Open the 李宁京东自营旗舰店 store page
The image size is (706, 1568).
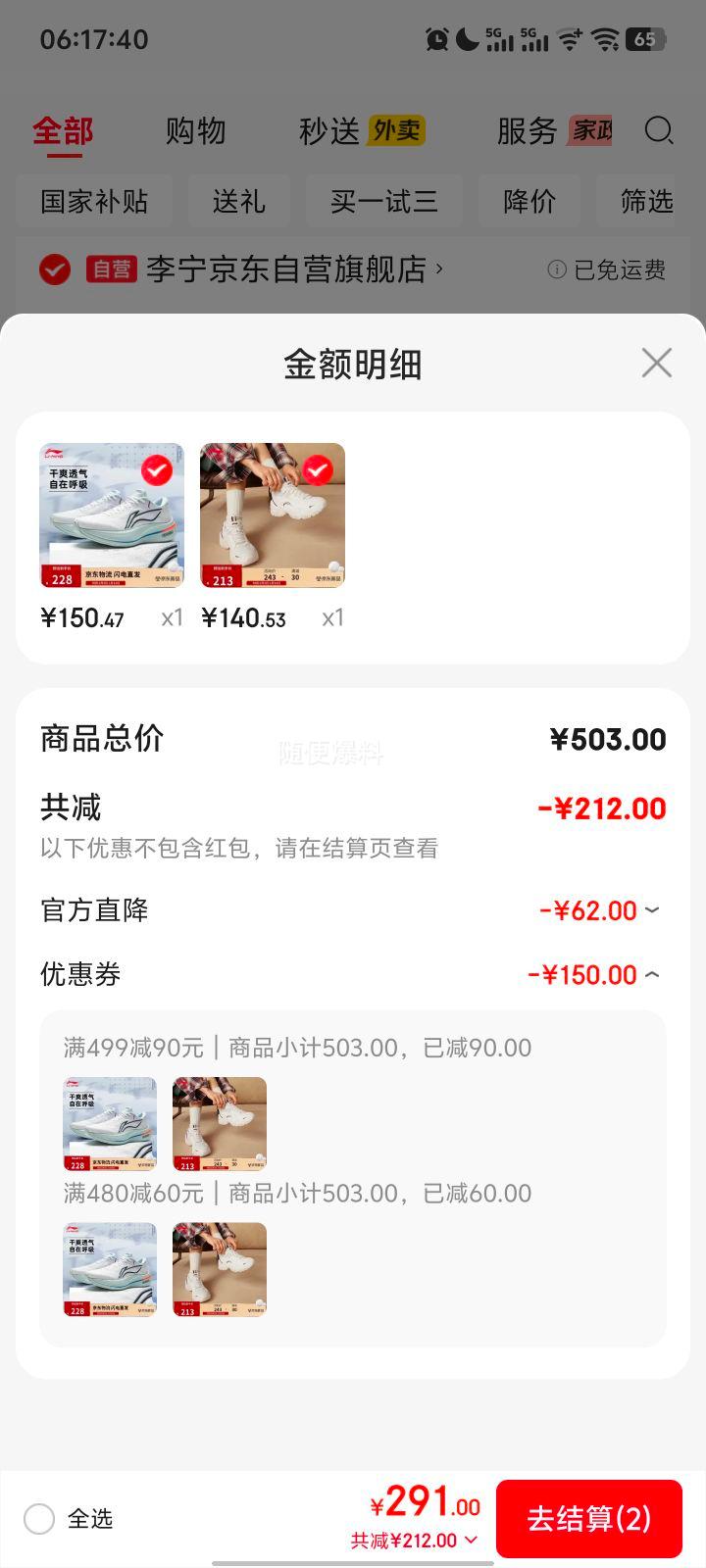[286, 269]
